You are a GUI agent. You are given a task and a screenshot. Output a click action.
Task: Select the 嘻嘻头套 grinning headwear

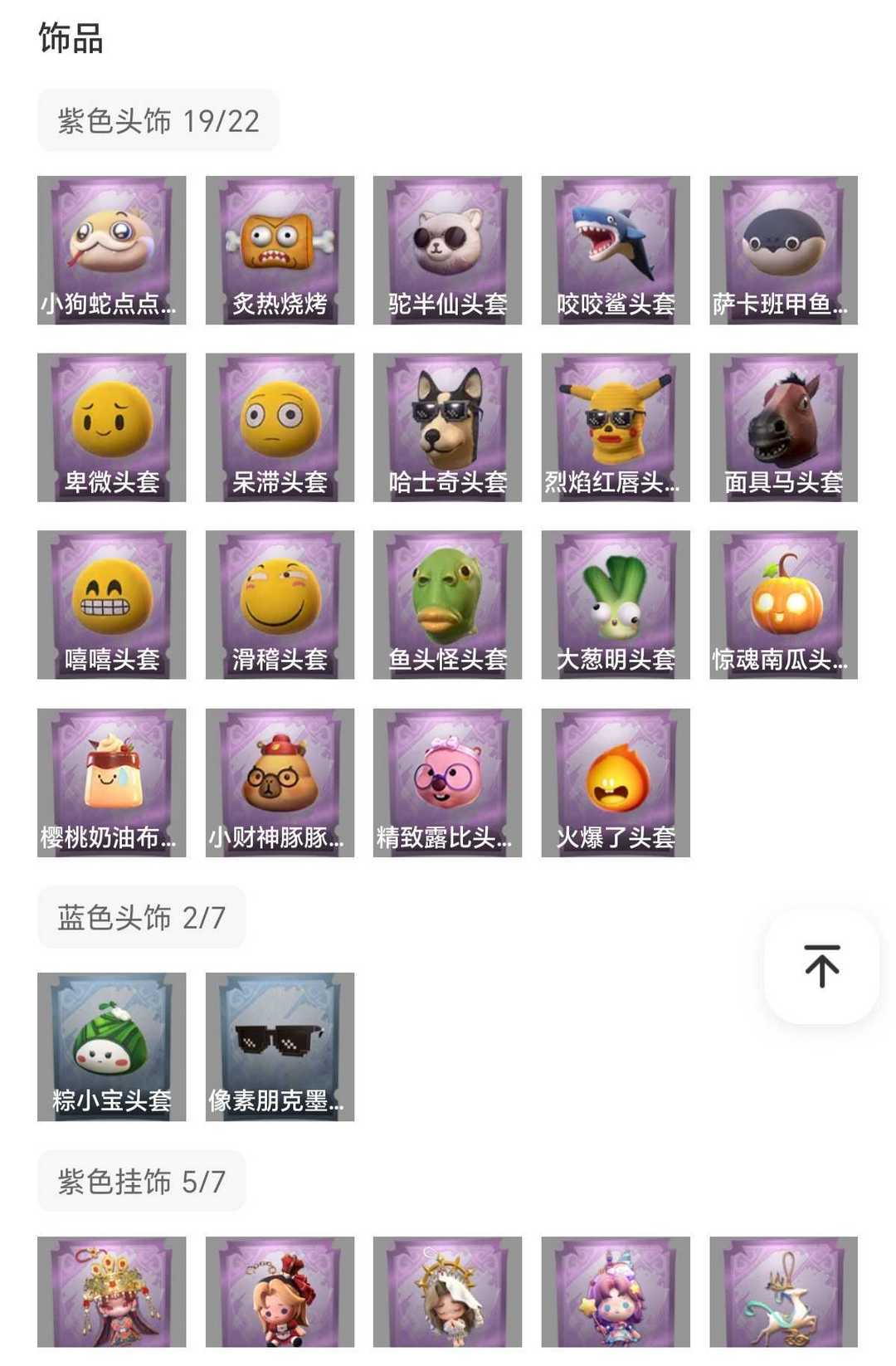point(112,605)
